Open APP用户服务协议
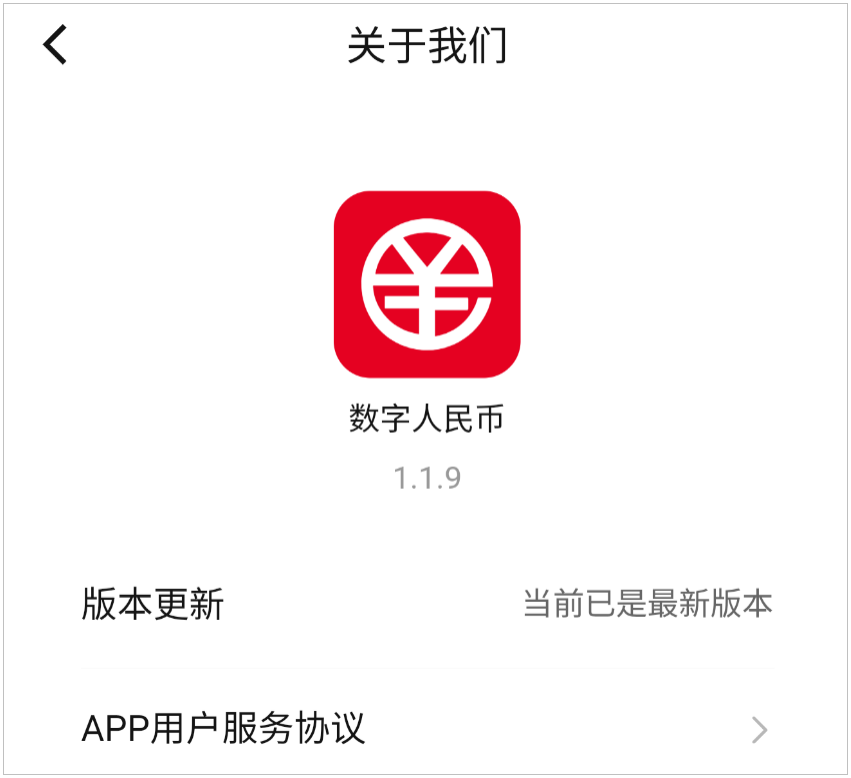This screenshot has width=851, height=778. click(x=426, y=729)
